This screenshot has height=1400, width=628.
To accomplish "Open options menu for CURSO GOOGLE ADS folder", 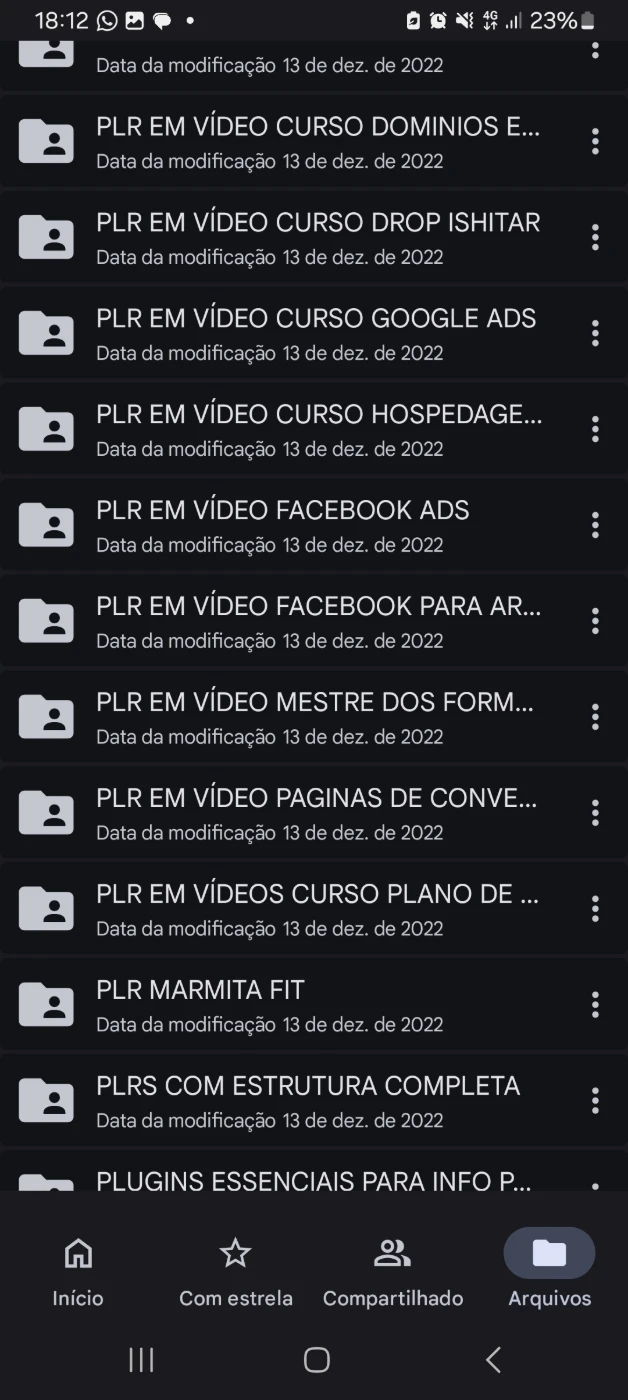I will 595,333.
